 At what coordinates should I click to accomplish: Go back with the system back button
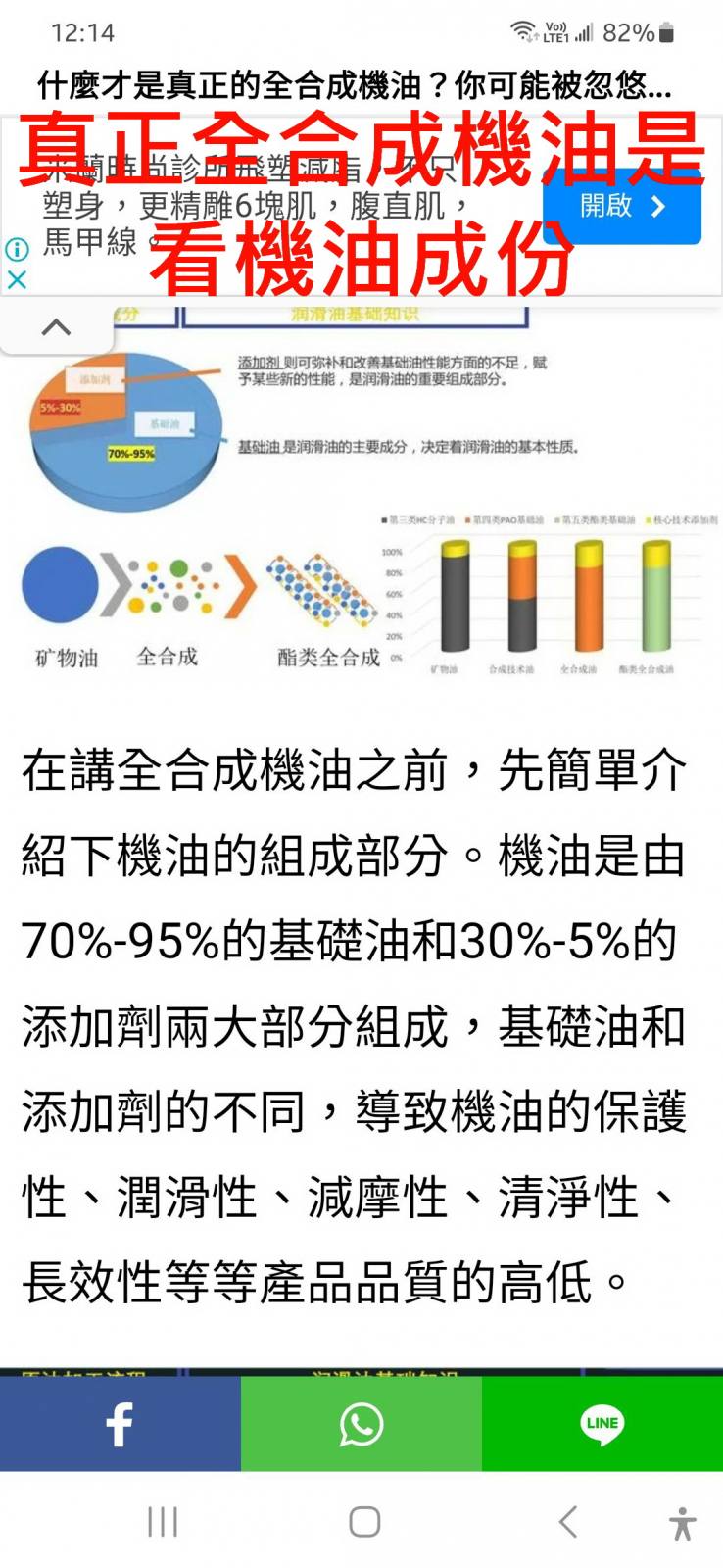[x=568, y=1522]
